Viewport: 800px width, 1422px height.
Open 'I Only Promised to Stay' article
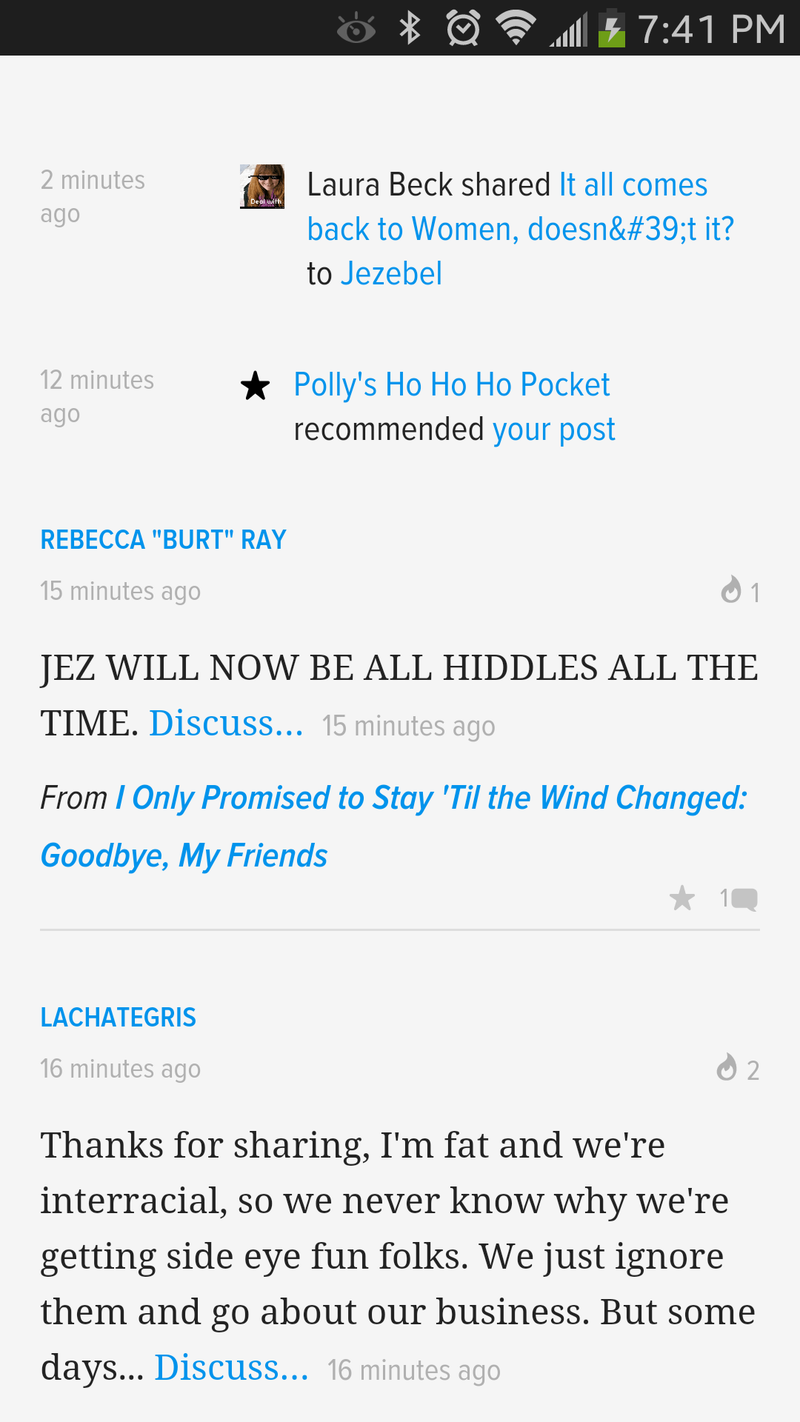[x=393, y=826]
